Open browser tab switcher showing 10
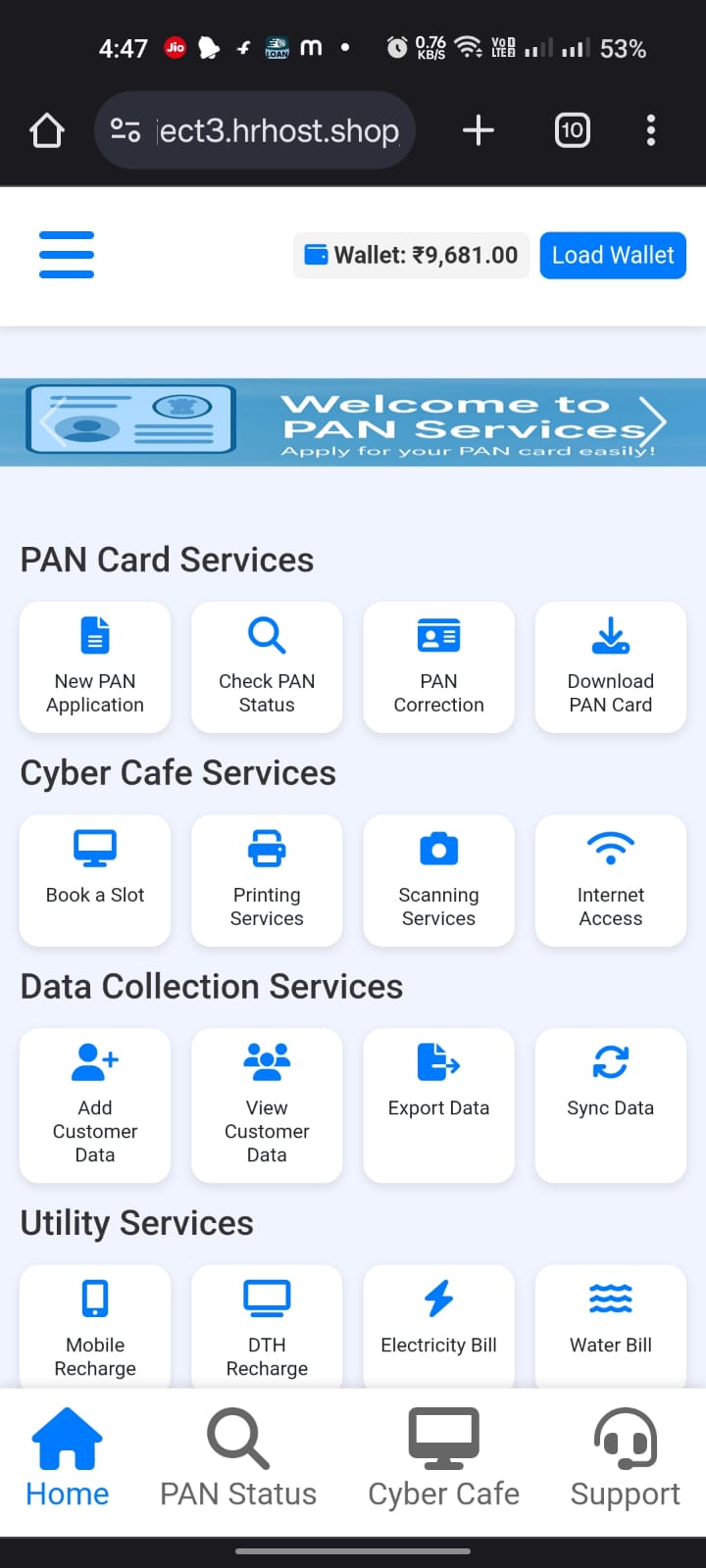706x1568 pixels. pyautogui.click(x=573, y=130)
